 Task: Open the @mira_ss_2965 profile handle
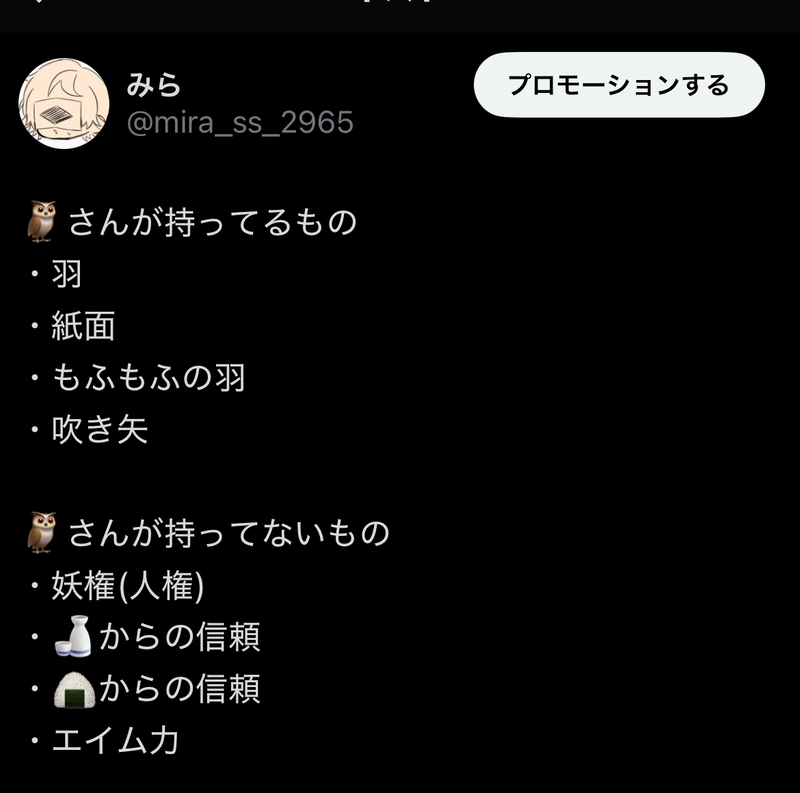(240, 123)
